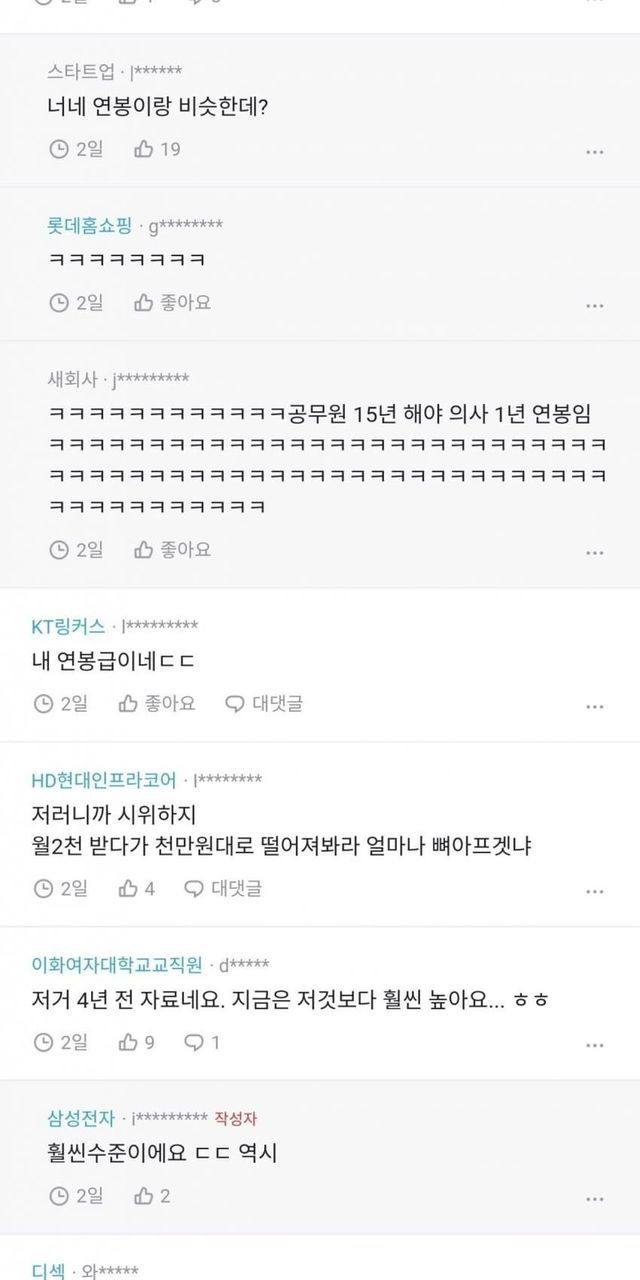Open overflow menu on 새회사 comment
Image resolution: width=640 pixels, height=1280 pixels.
point(595,553)
